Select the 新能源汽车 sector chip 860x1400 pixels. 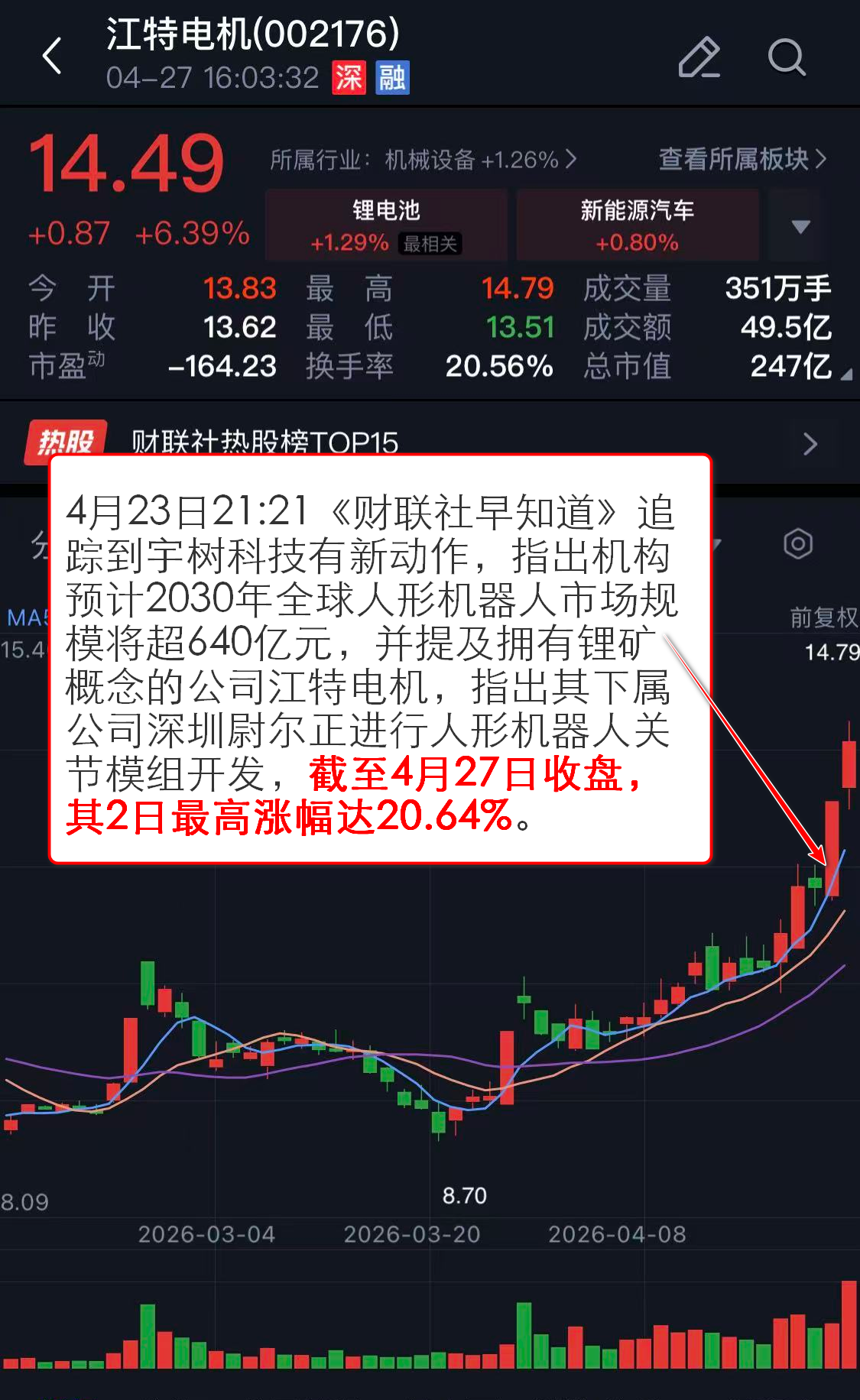click(x=637, y=225)
